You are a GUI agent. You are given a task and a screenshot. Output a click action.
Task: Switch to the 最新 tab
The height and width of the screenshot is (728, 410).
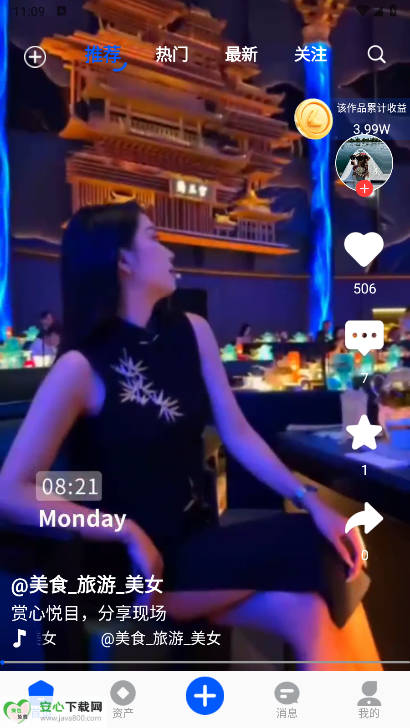click(241, 54)
